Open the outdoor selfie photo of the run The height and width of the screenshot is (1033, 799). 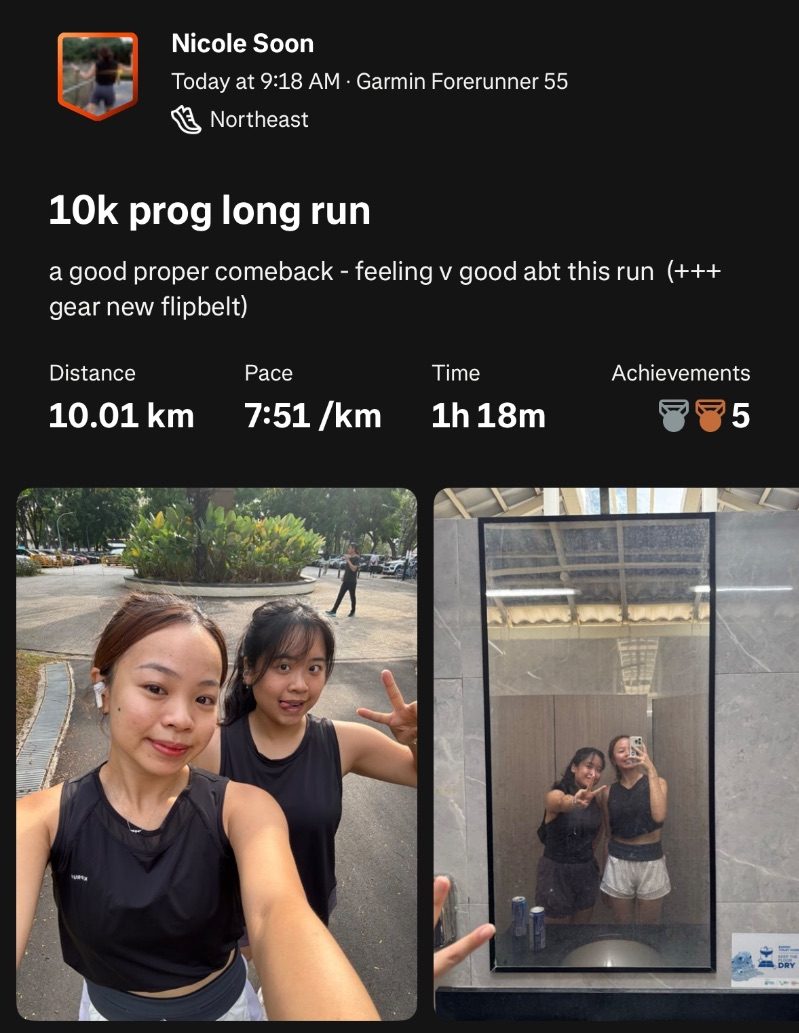(216, 752)
